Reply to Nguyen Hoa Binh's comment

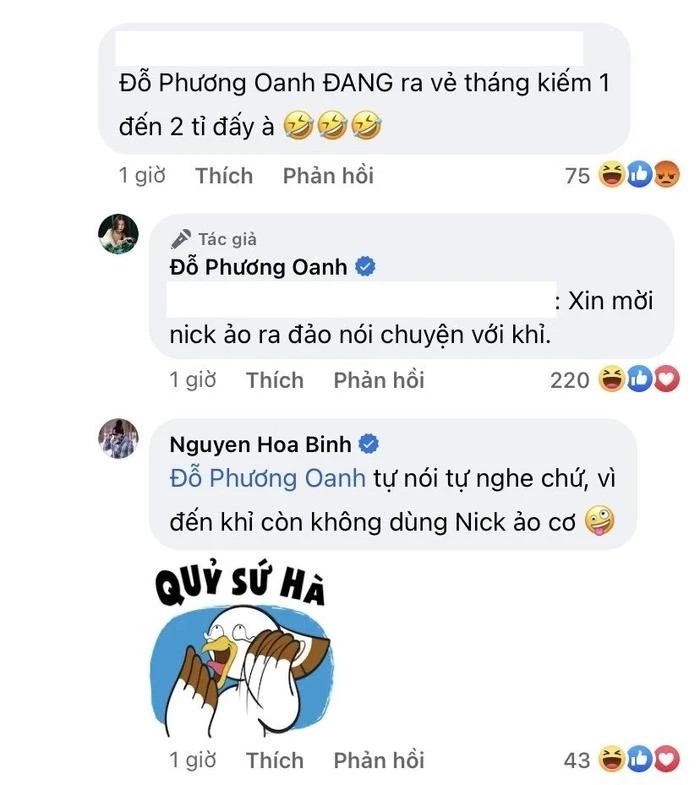pyautogui.click(x=379, y=760)
